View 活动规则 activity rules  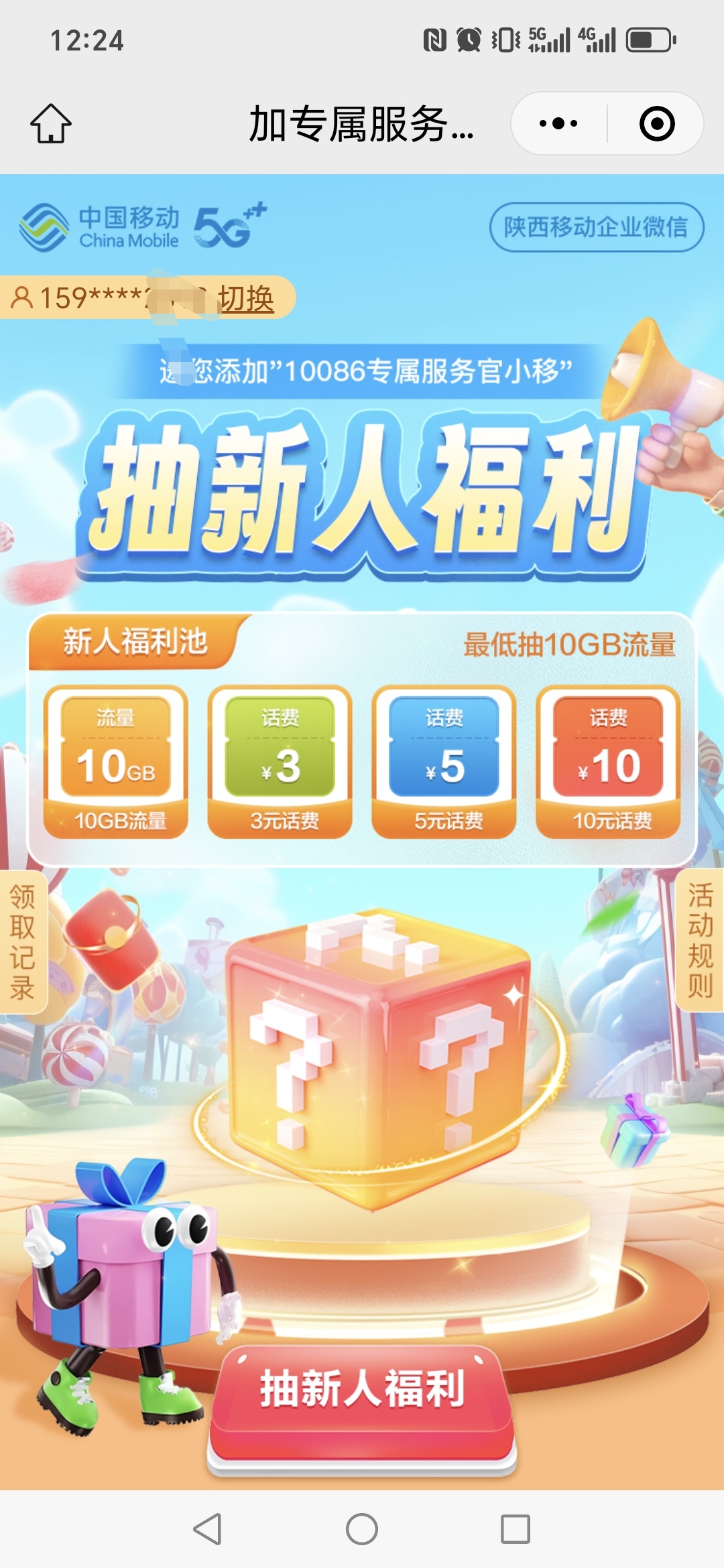(x=701, y=940)
